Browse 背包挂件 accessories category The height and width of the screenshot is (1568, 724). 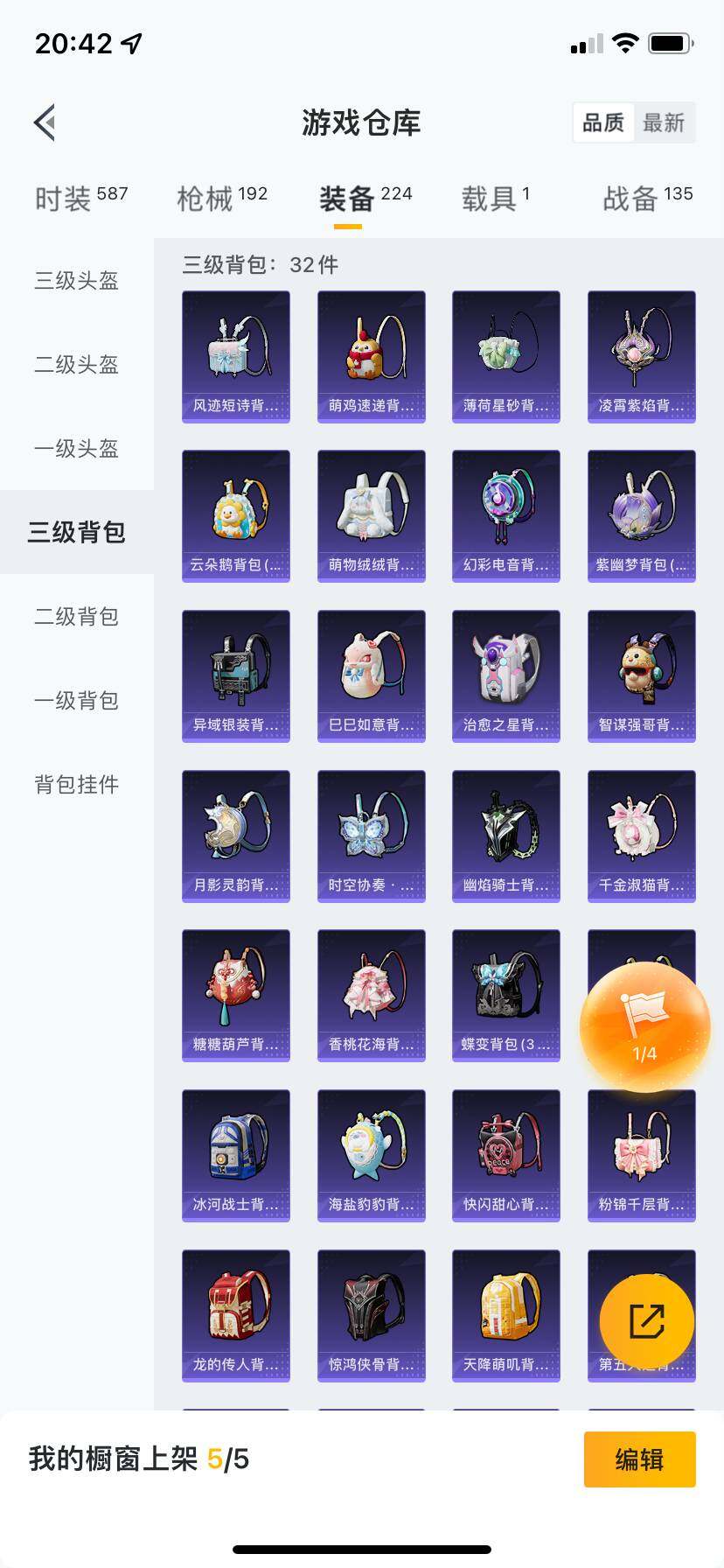click(74, 785)
